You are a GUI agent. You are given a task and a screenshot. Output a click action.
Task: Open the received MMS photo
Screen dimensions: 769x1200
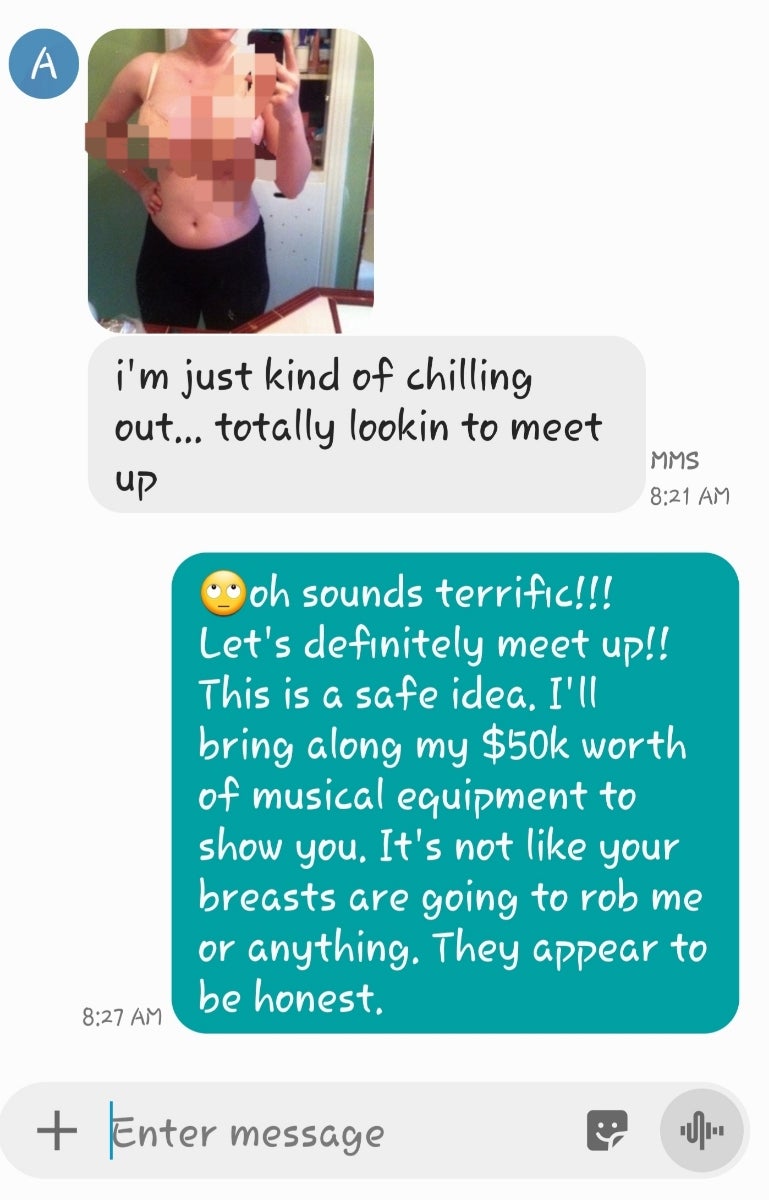tap(231, 180)
